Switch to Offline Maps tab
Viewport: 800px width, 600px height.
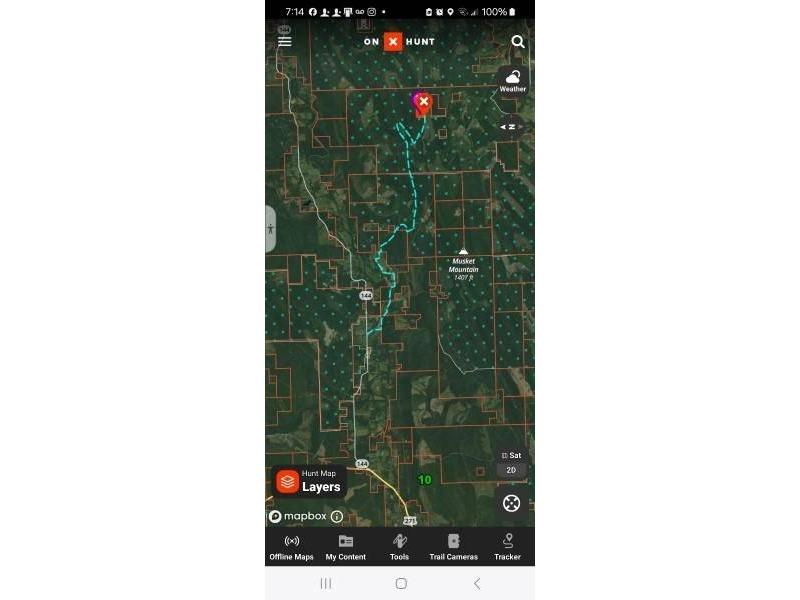(x=291, y=547)
